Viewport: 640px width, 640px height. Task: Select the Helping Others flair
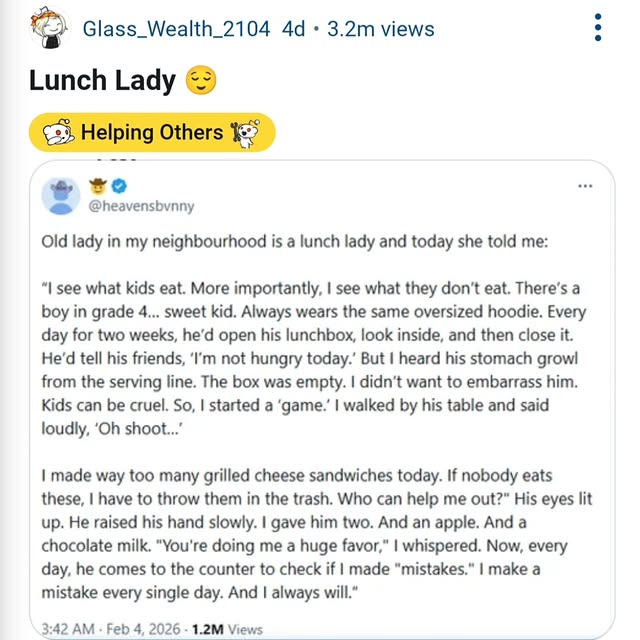pos(151,132)
